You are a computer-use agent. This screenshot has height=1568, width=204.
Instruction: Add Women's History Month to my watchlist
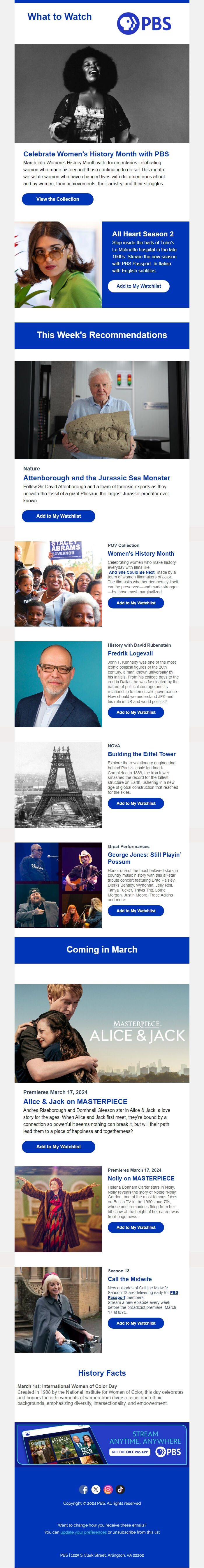(x=136, y=603)
